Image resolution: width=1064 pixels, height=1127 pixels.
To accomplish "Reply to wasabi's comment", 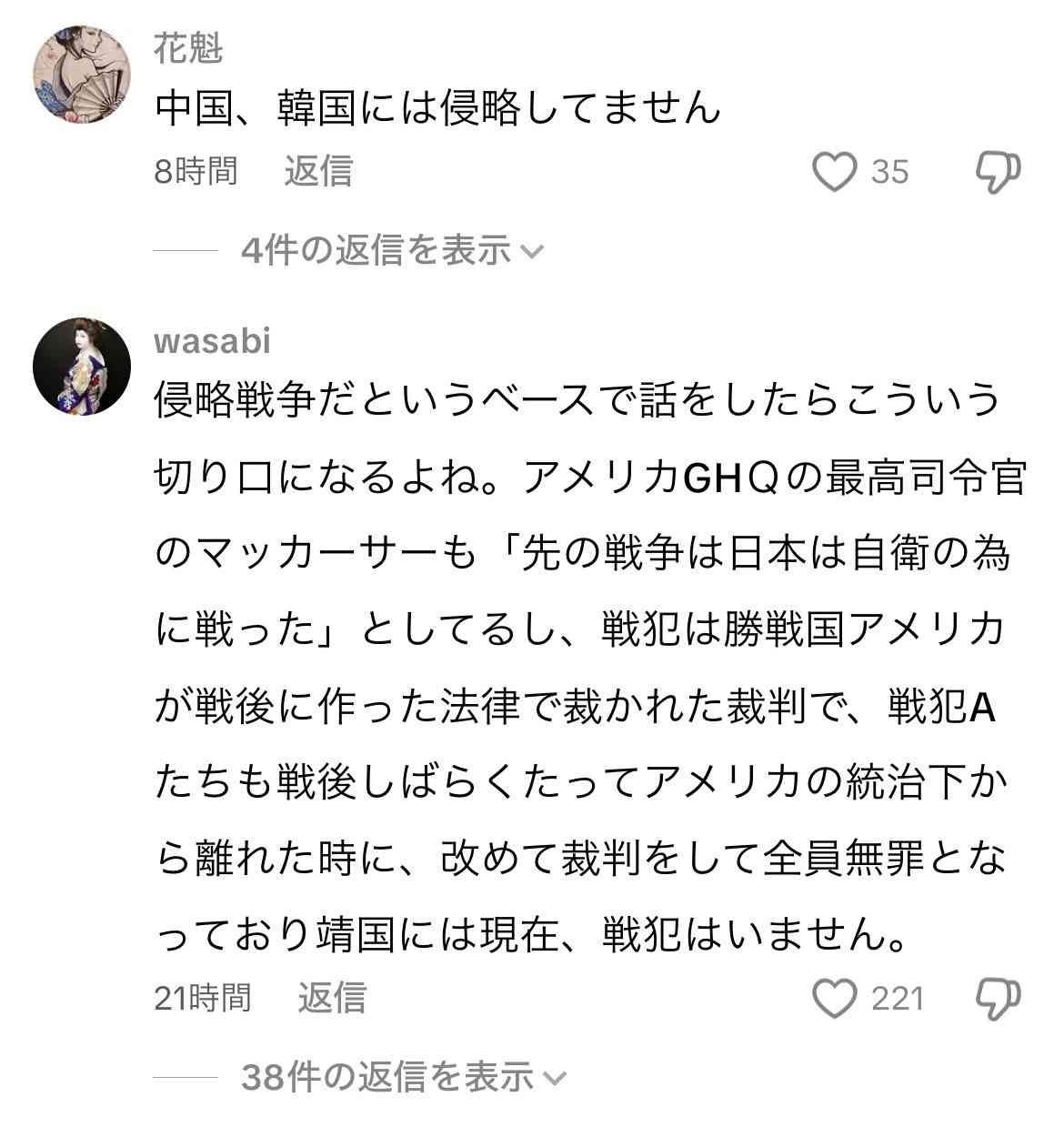I will tap(332, 999).
